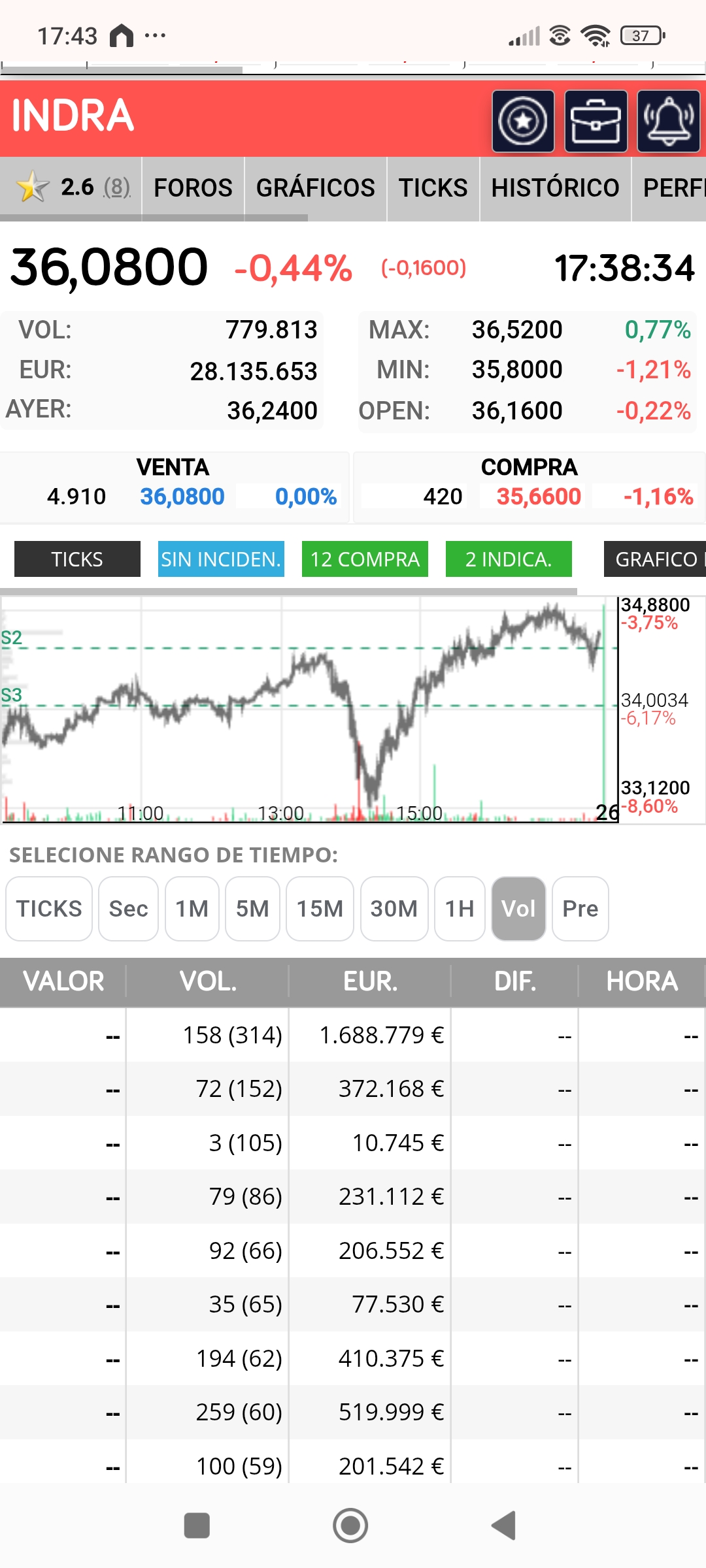The image size is (706, 1568).
Task: Open the alerts bell icon
Action: (x=668, y=122)
